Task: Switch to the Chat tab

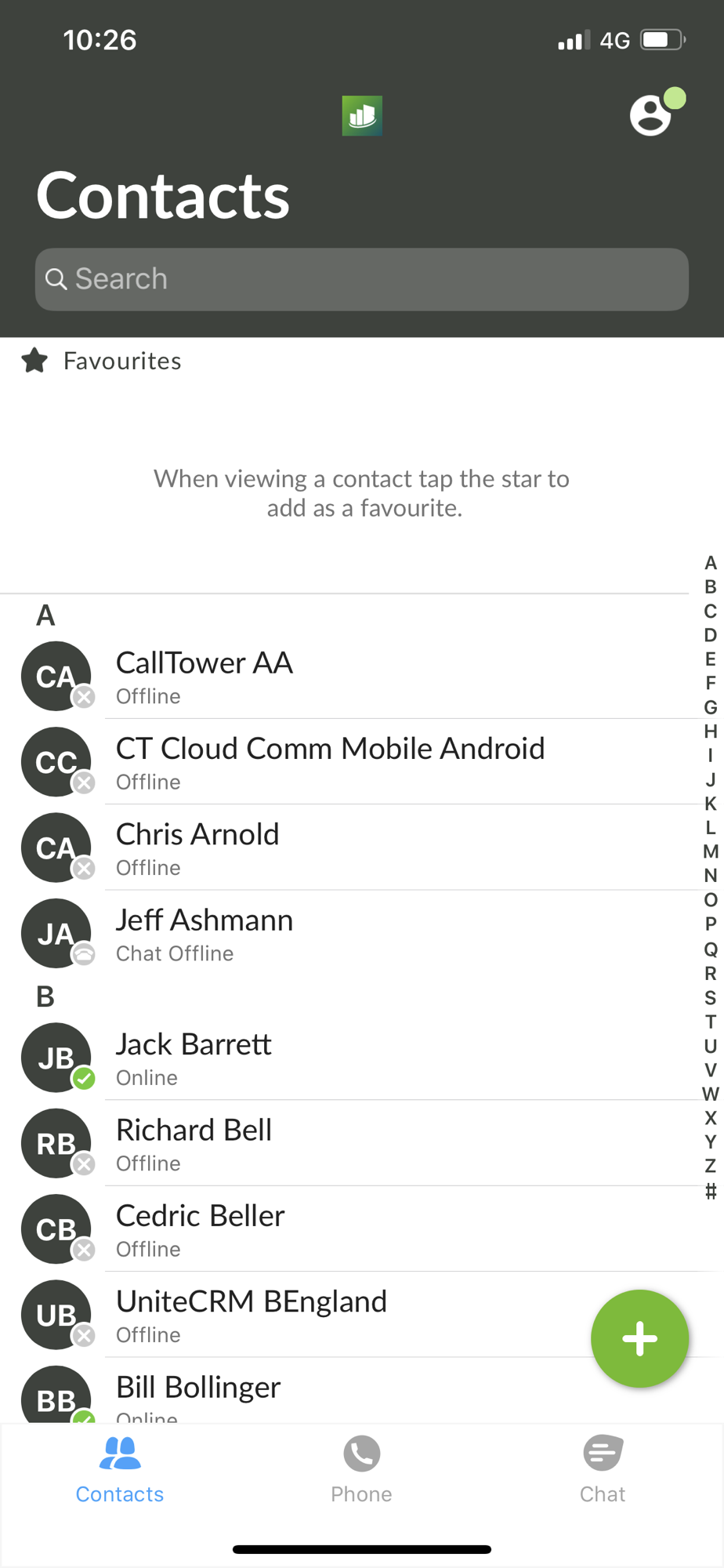Action: 603,1469
